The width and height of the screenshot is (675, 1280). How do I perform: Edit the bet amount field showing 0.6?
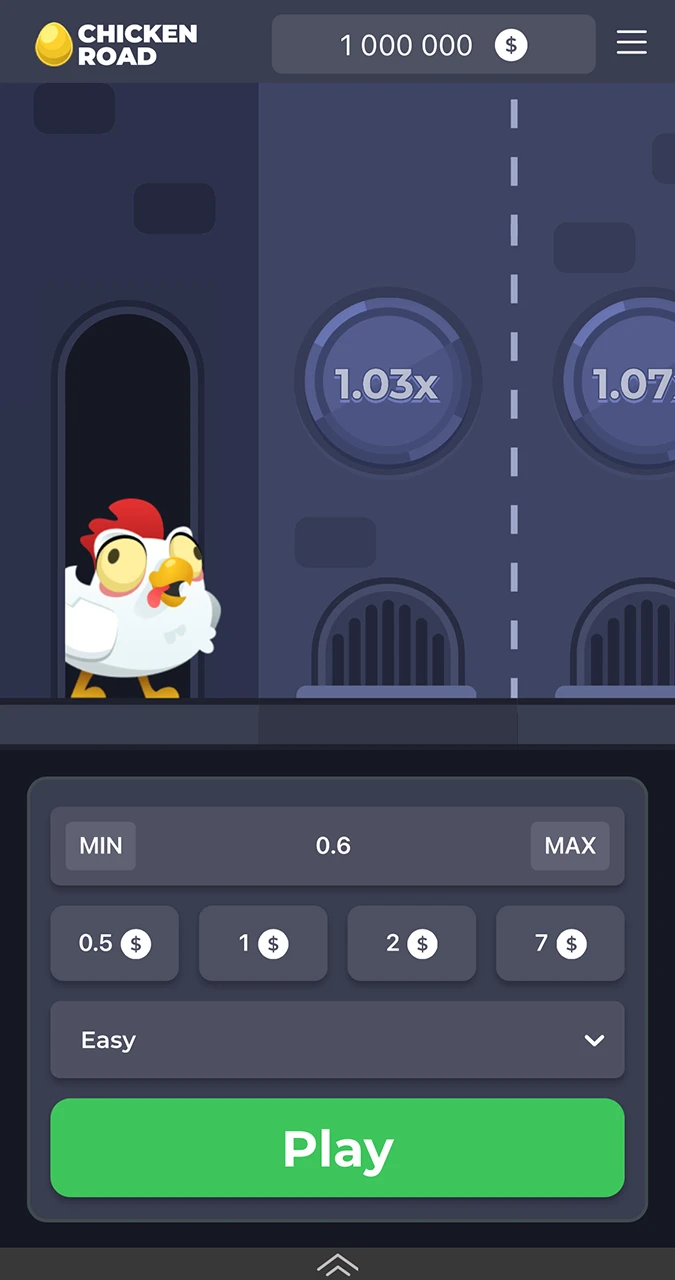333,846
